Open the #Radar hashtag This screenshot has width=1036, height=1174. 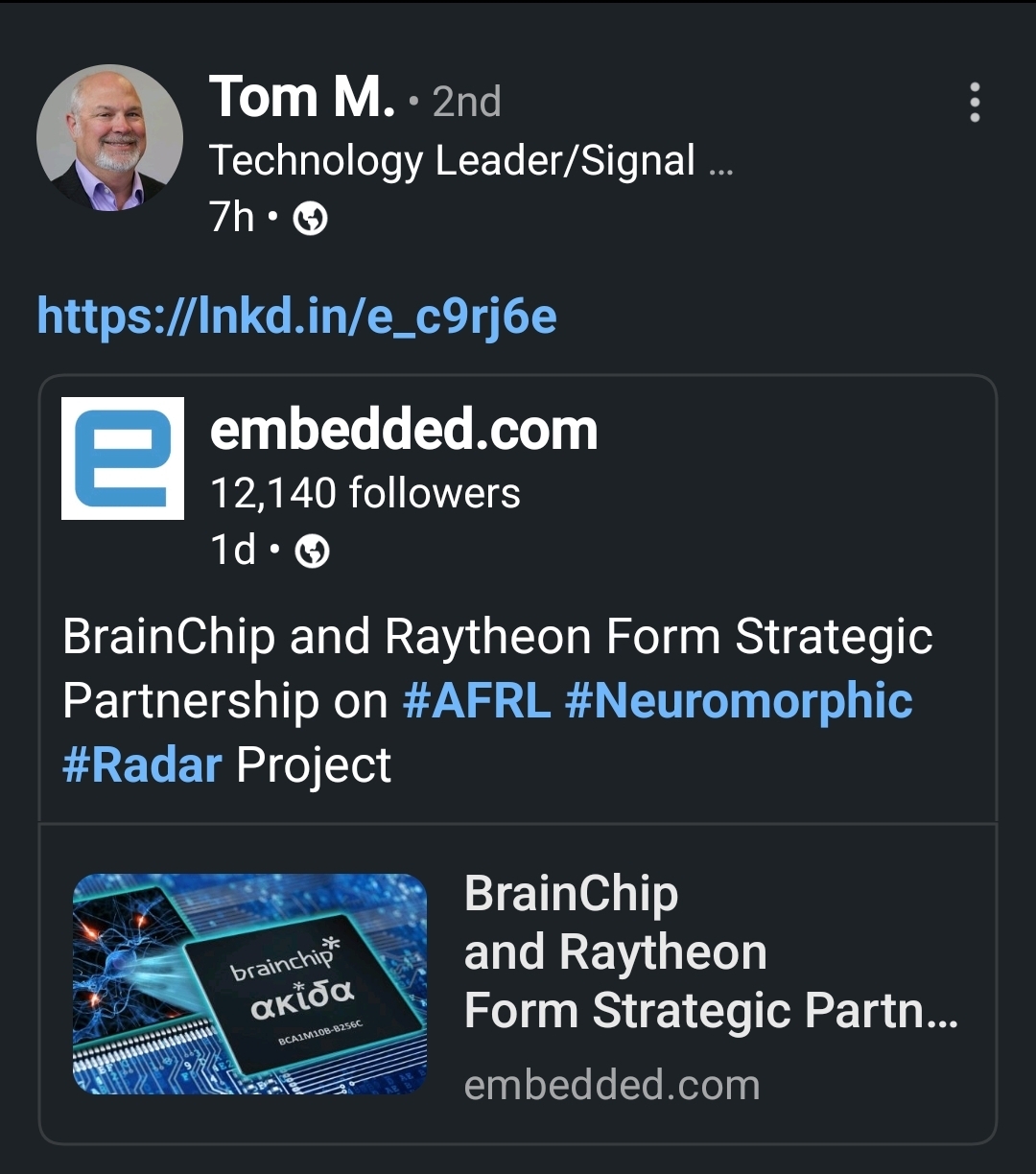[142, 765]
